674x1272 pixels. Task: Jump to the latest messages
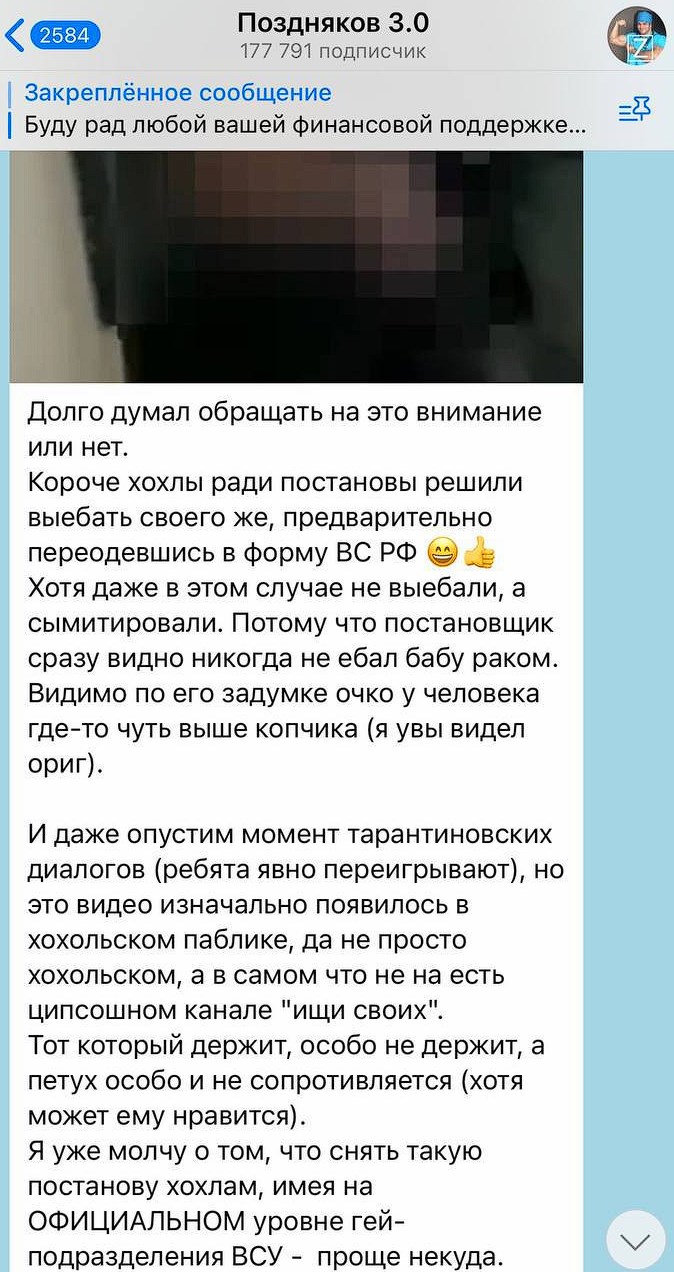tap(635, 1241)
